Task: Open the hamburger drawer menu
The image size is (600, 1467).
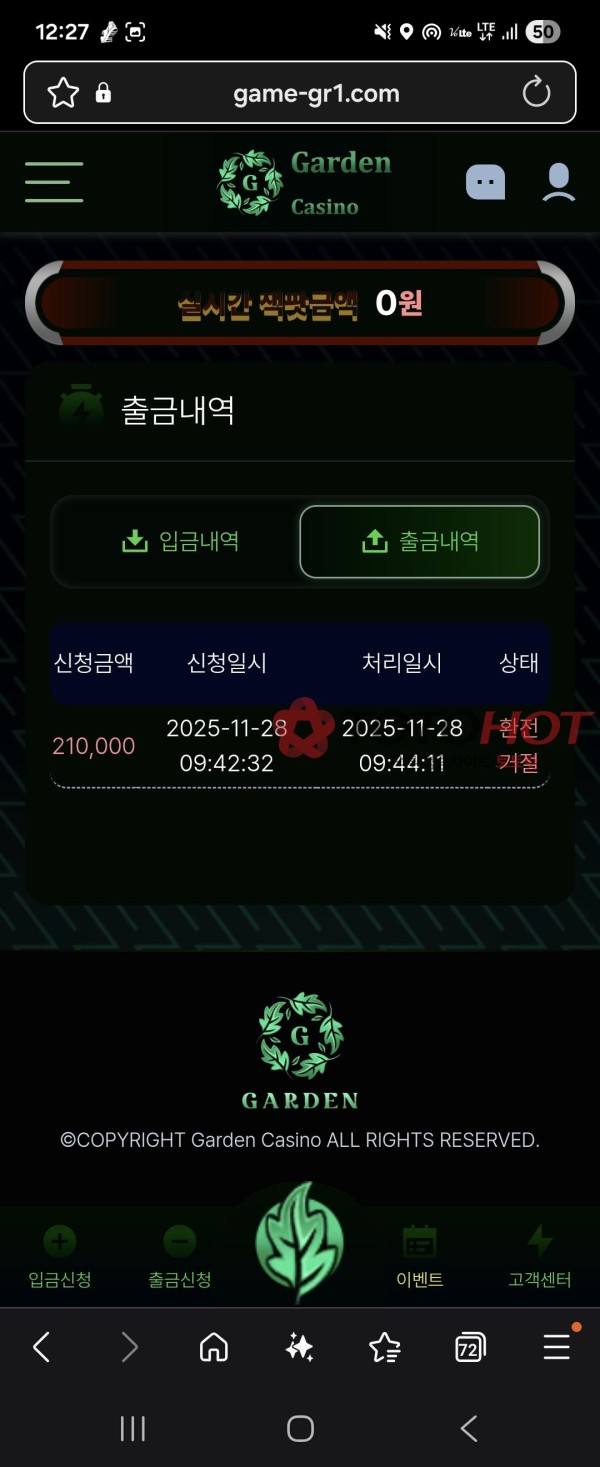Action: pos(54,183)
